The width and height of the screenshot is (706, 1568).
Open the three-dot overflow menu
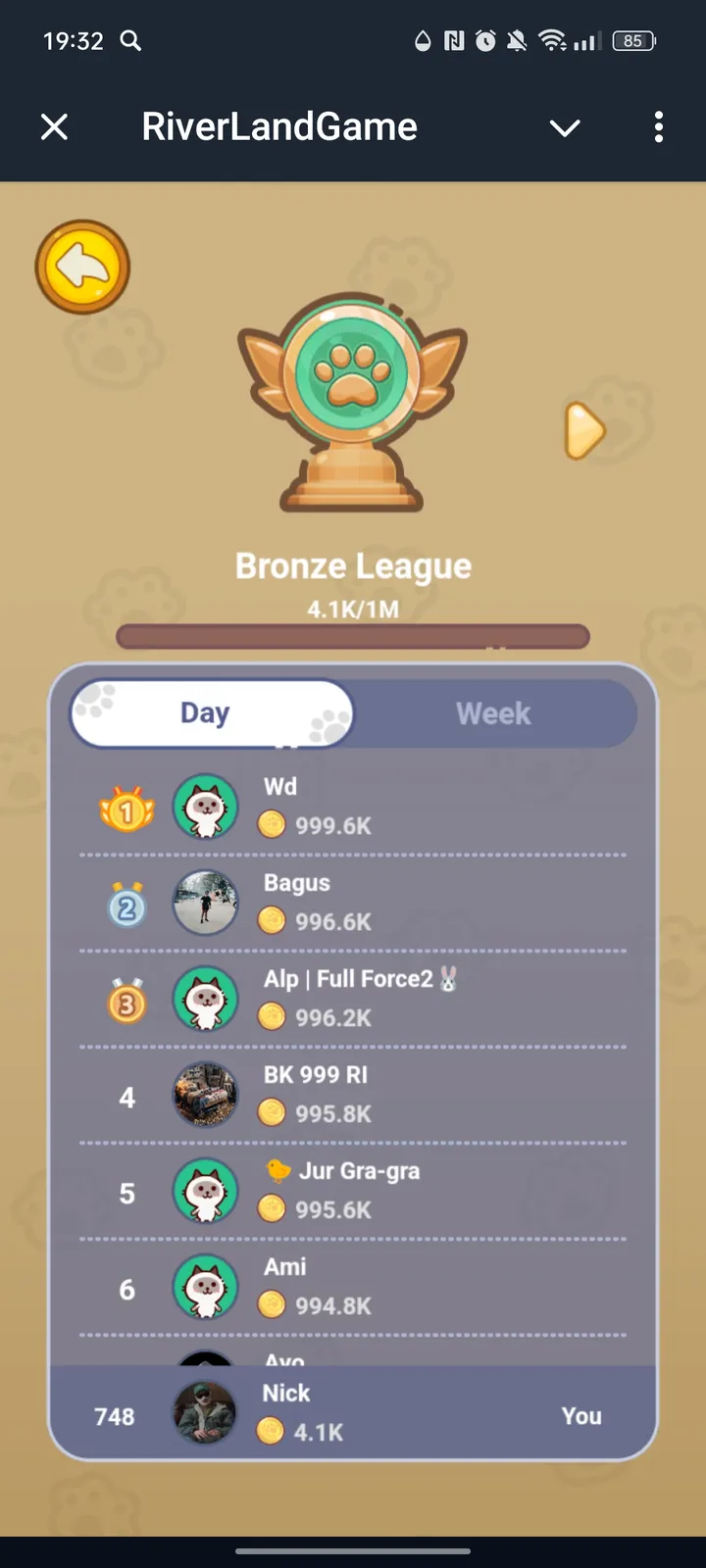pos(658,126)
